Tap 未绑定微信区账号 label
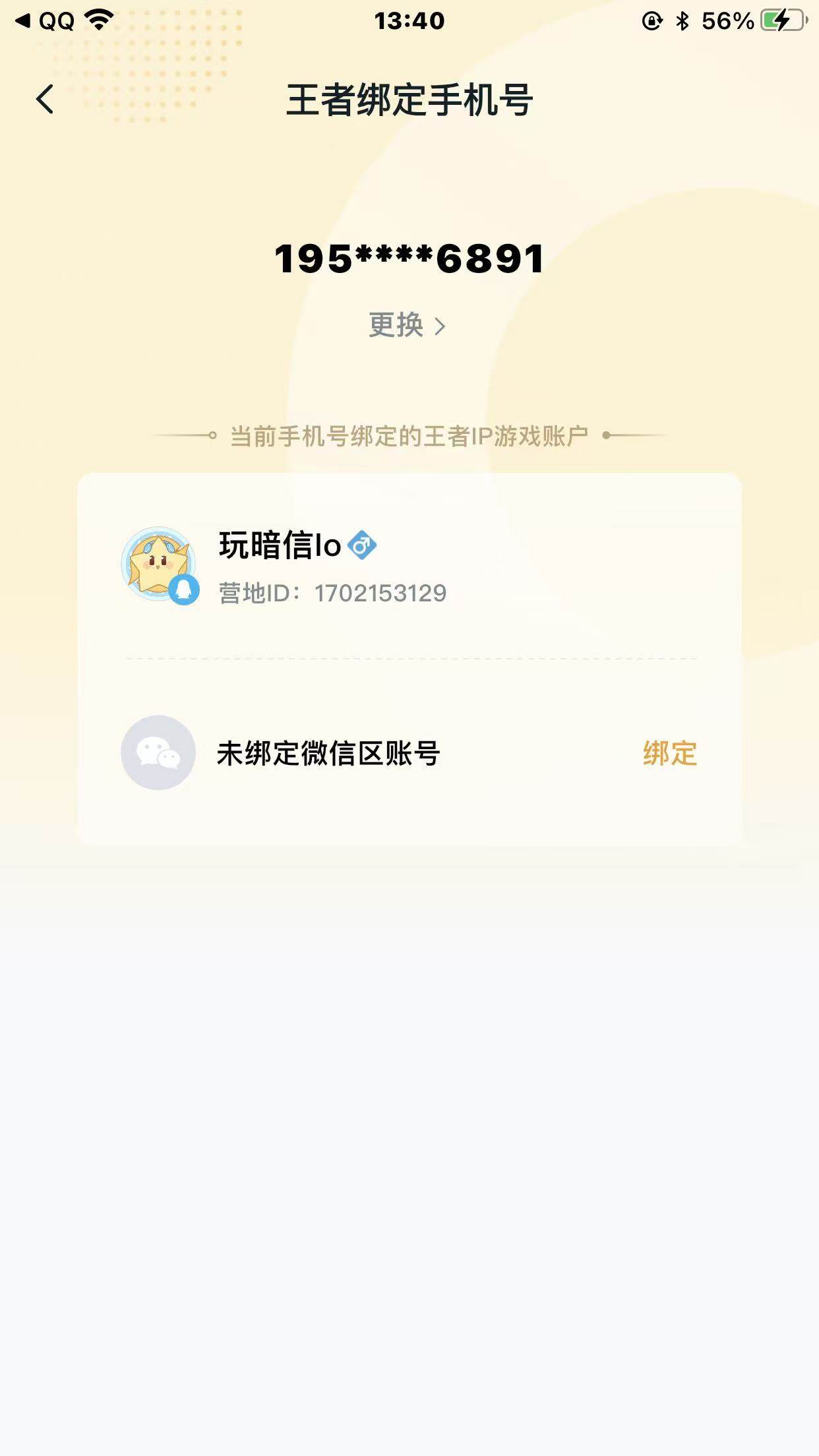The image size is (819, 1456). coord(329,753)
